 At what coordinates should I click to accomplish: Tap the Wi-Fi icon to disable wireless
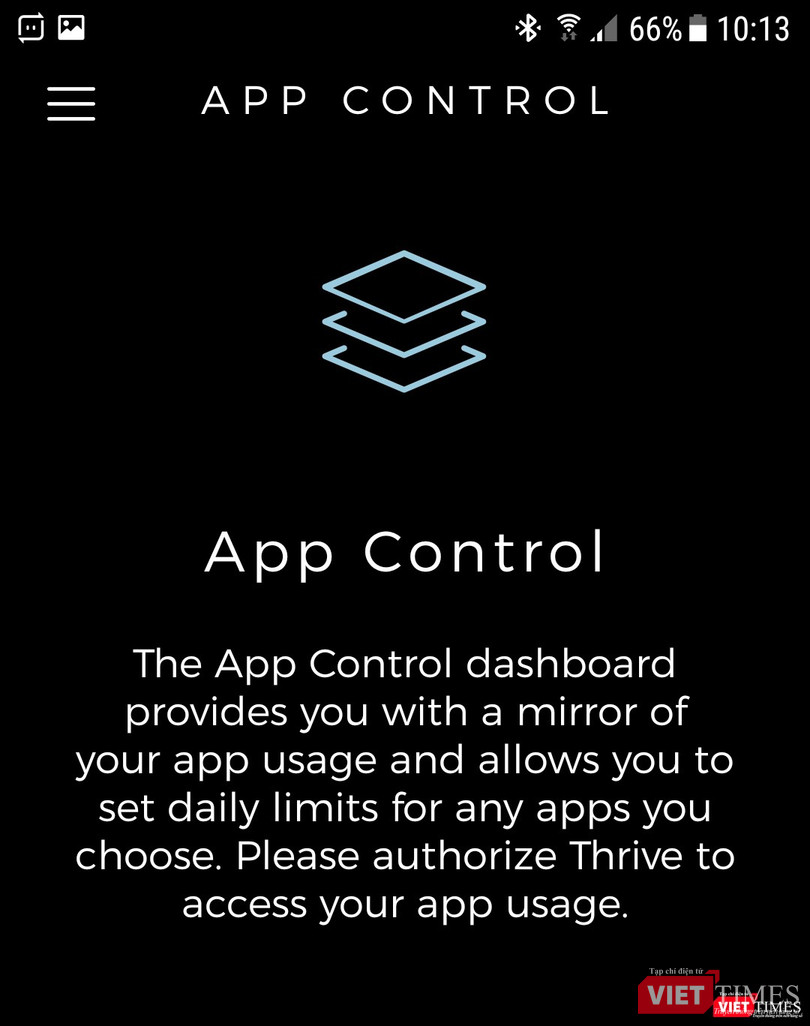[568, 29]
